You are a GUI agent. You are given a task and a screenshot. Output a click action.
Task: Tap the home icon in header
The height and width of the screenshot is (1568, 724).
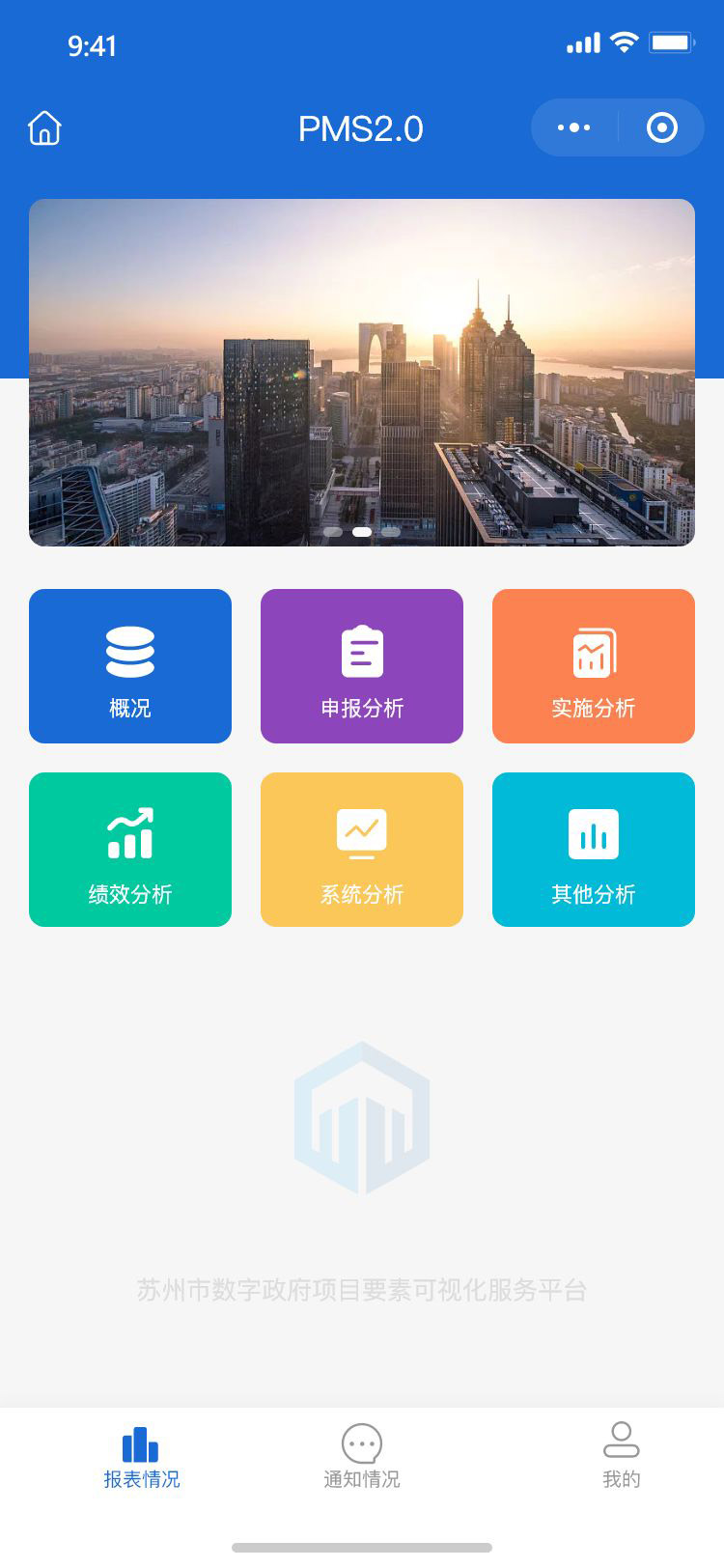click(44, 127)
